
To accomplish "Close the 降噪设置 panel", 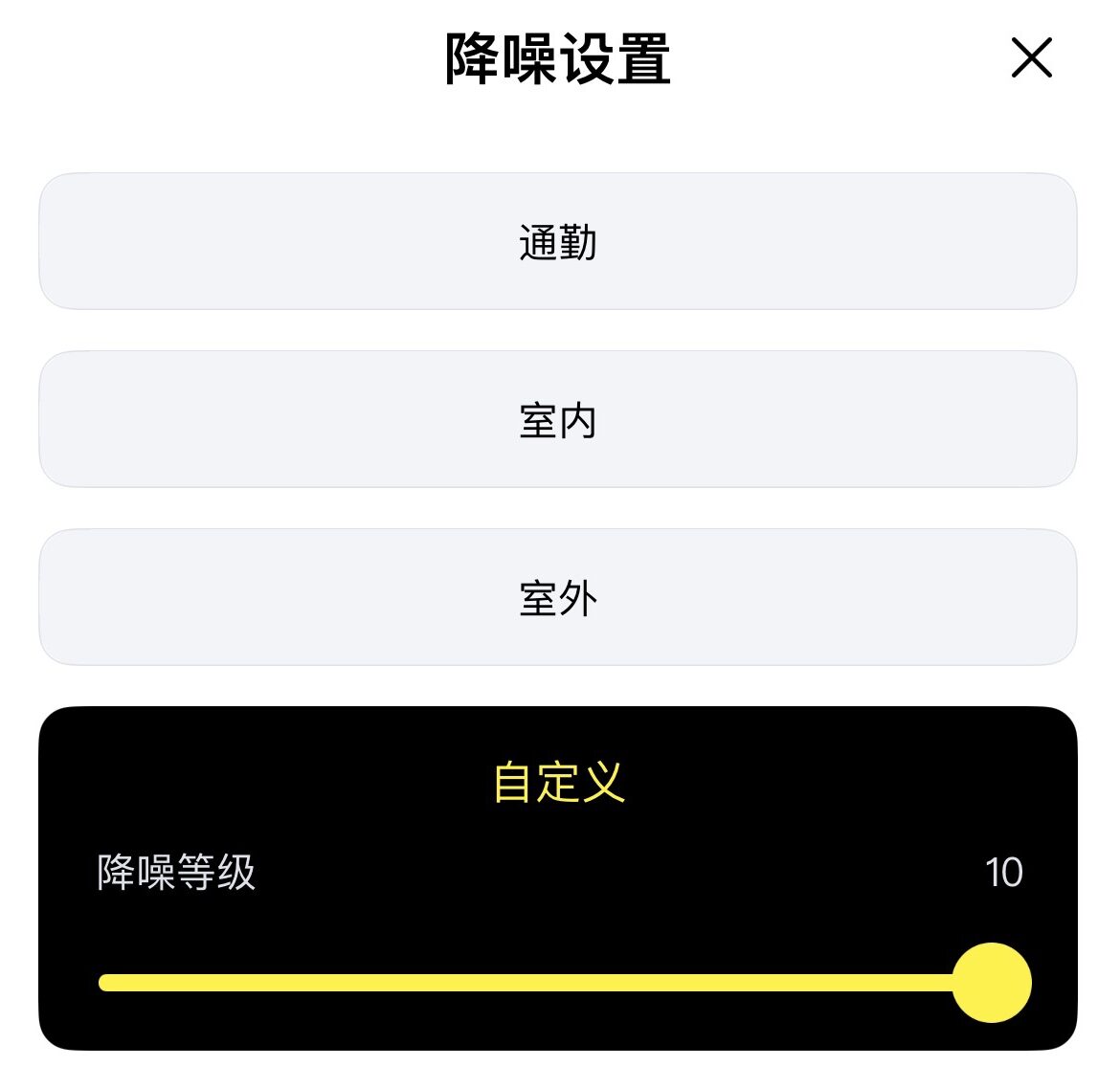I will [x=1031, y=58].
